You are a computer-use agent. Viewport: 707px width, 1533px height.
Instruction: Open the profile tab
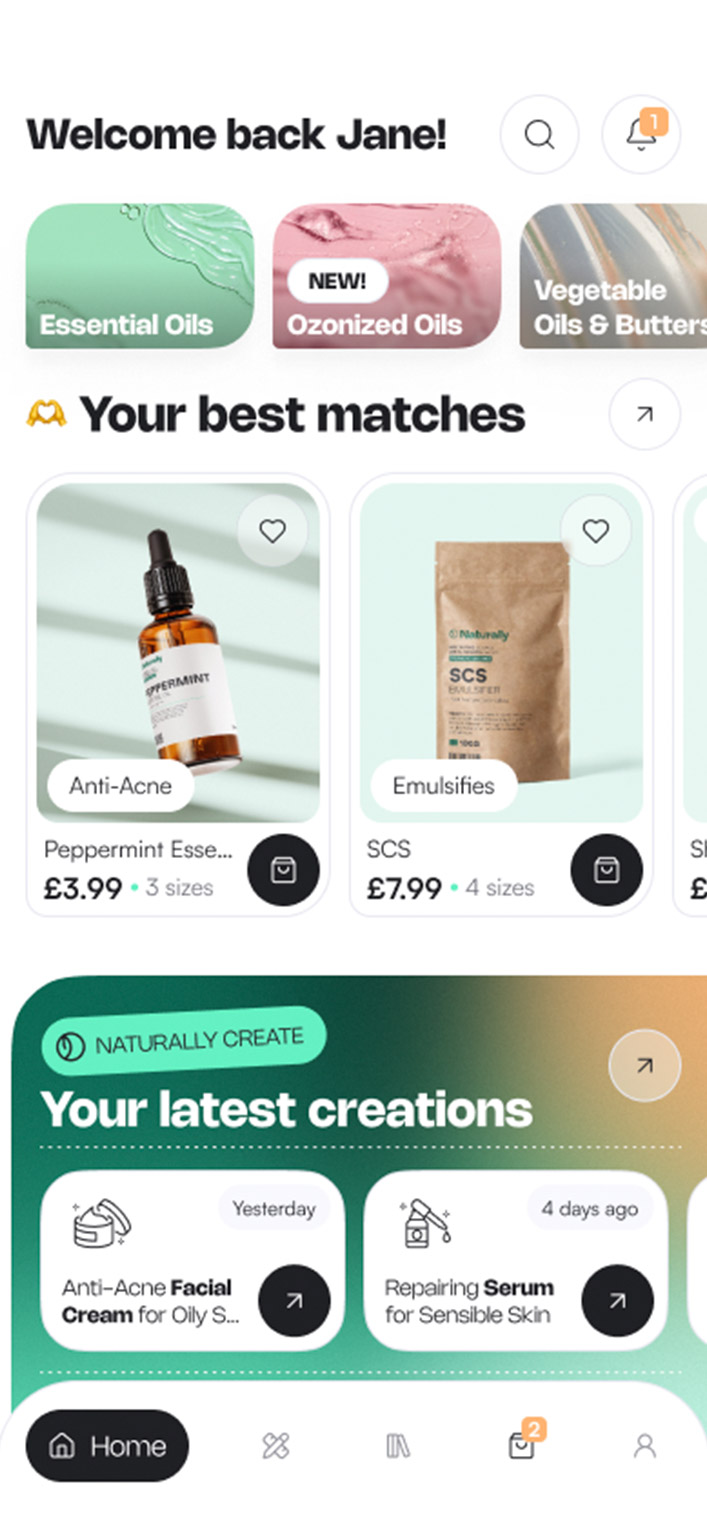tap(644, 1445)
